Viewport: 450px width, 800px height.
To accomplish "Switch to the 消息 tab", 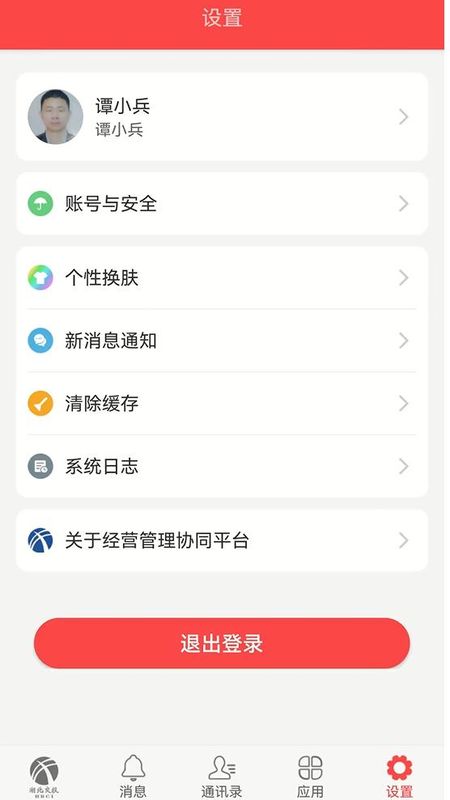I will (x=133, y=777).
